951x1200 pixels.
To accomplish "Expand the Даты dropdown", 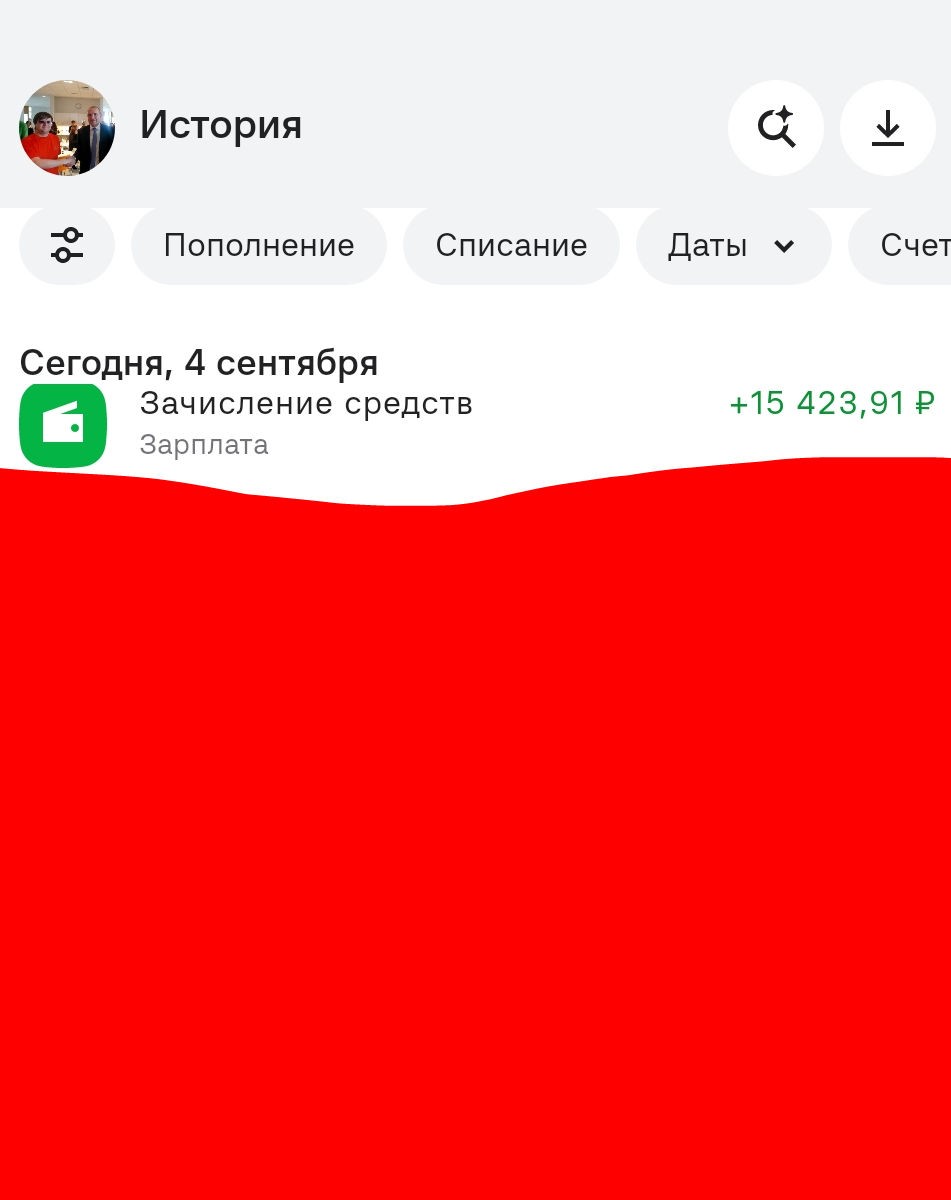I will coord(733,245).
